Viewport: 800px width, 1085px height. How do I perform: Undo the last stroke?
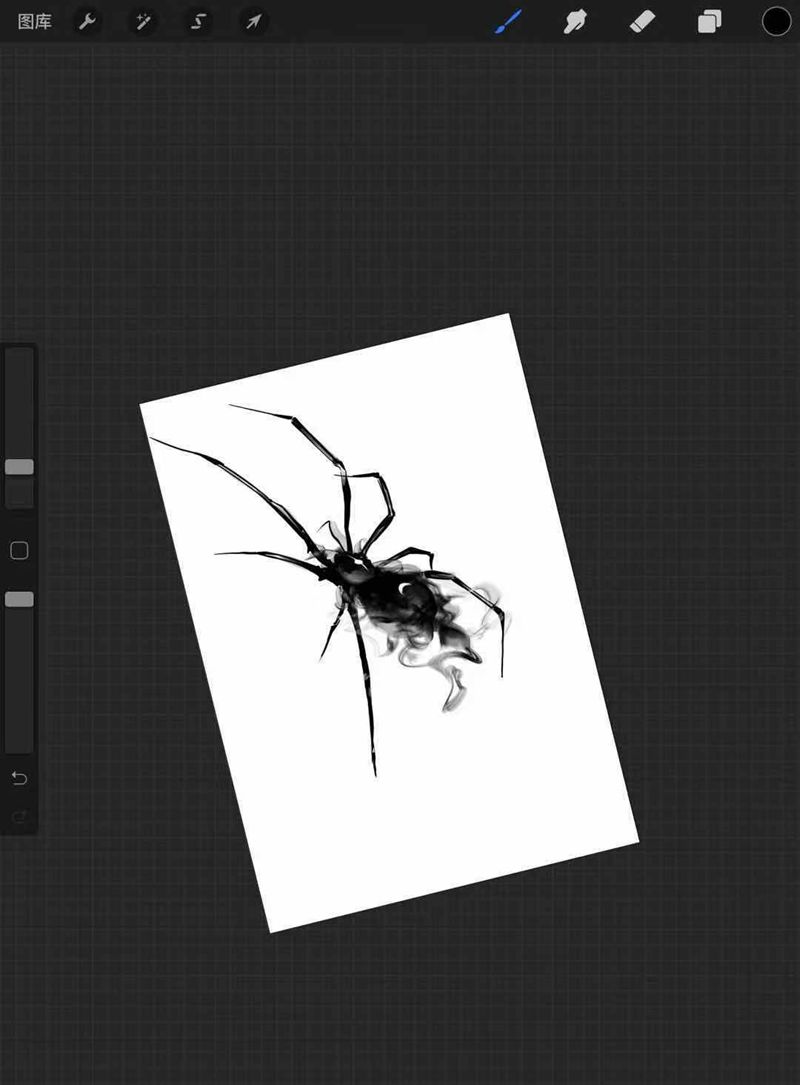pyautogui.click(x=19, y=778)
